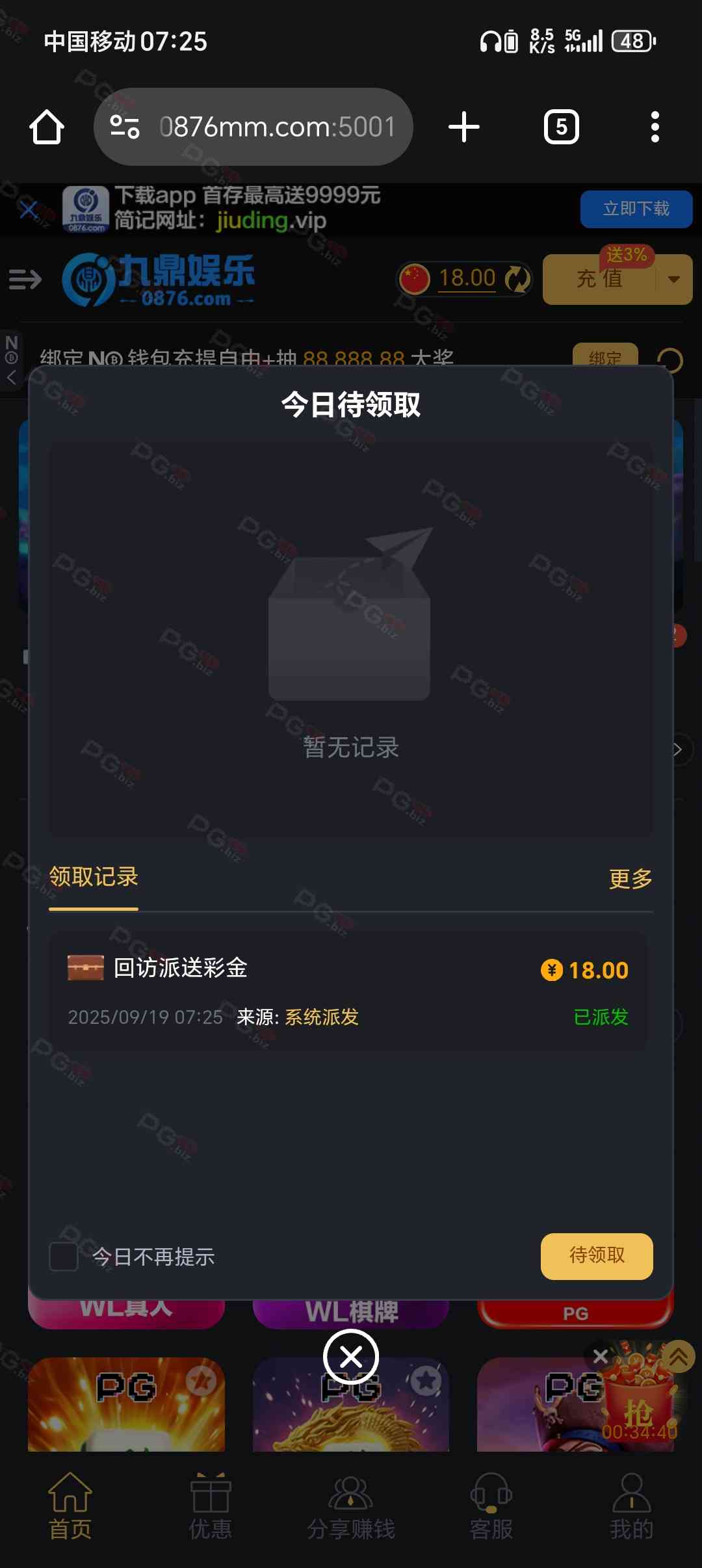Dismiss the app download banner
702x1568 pixels.
(29, 210)
